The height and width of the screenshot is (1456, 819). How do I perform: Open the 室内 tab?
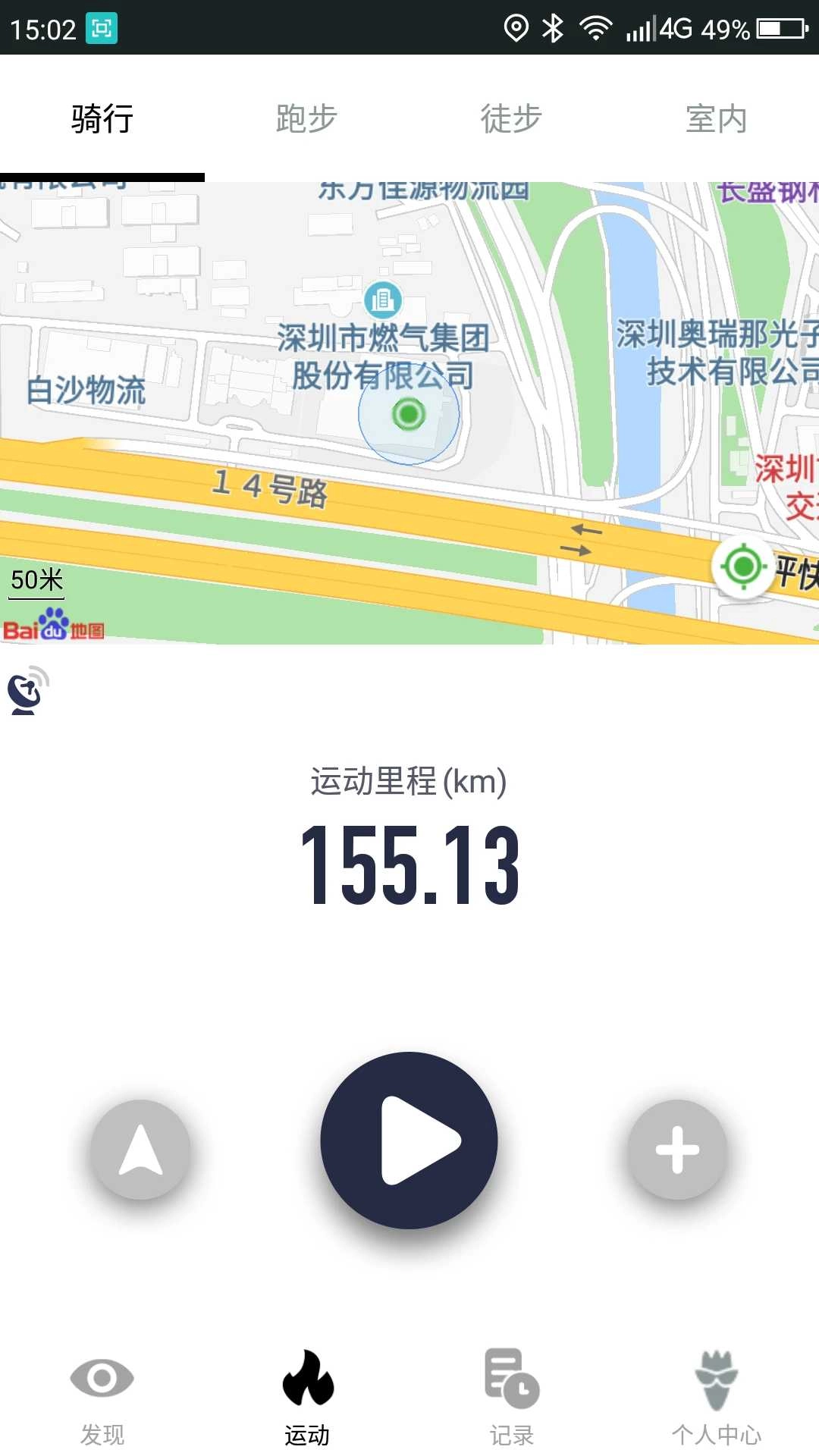(x=717, y=118)
